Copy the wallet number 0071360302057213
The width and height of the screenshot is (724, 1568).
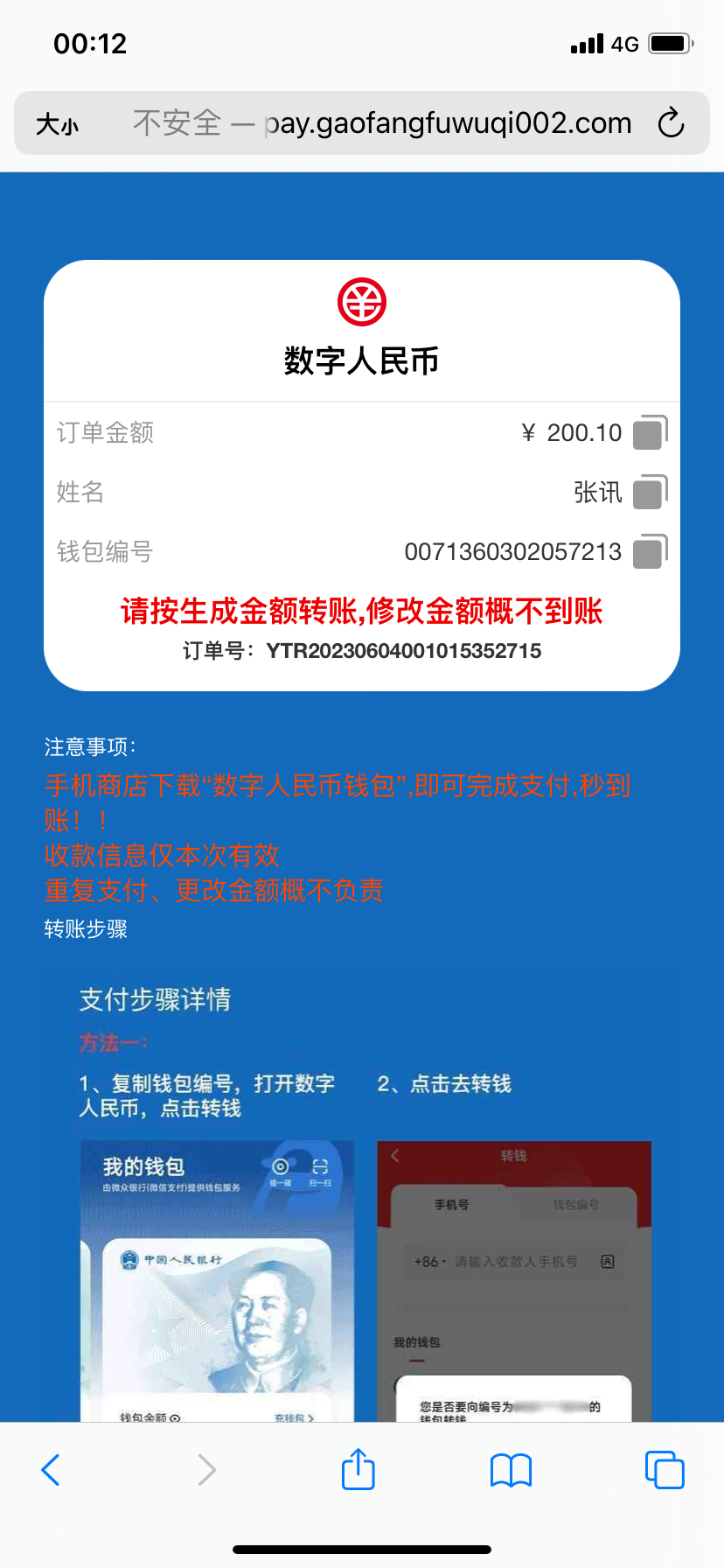click(x=649, y=551)
